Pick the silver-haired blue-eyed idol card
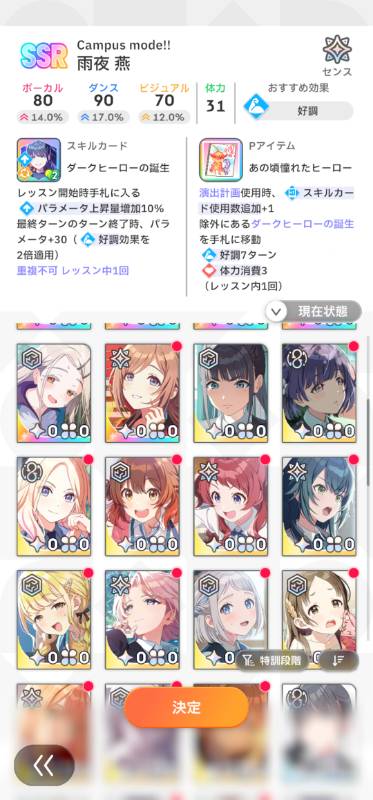Viewport: 373px width, 800px height. (231, 620)
